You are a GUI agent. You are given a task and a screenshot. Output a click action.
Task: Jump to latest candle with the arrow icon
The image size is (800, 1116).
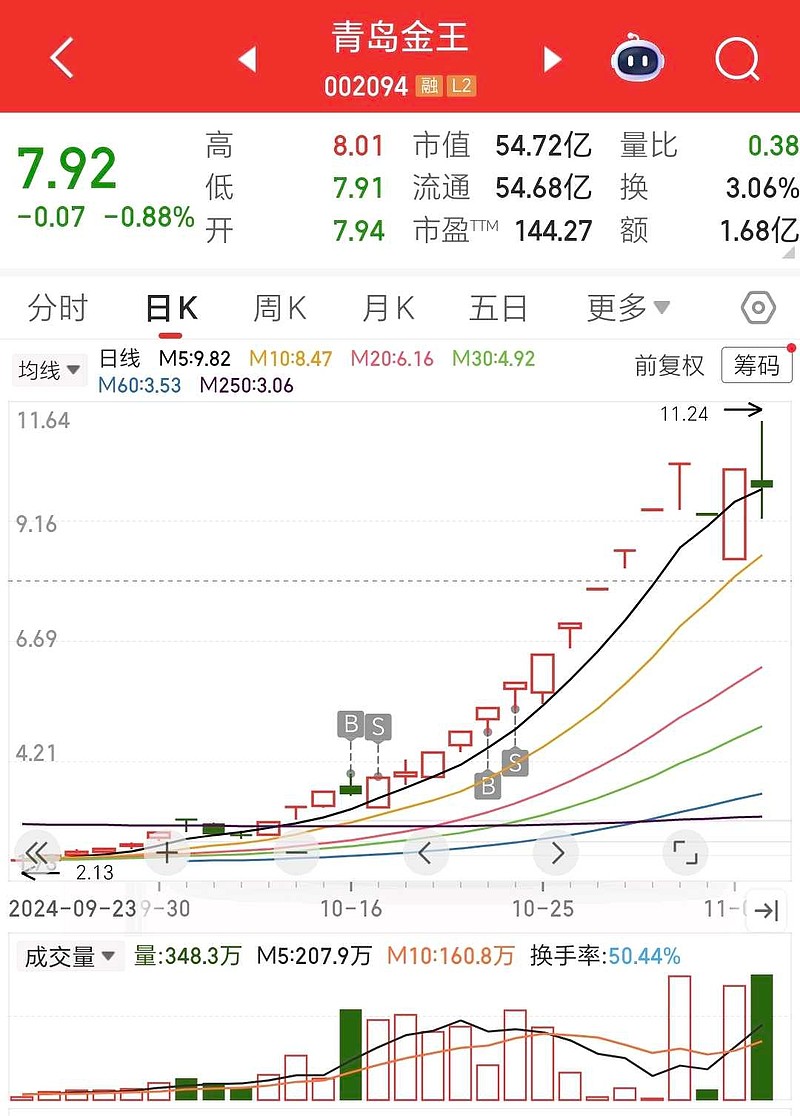766,911
